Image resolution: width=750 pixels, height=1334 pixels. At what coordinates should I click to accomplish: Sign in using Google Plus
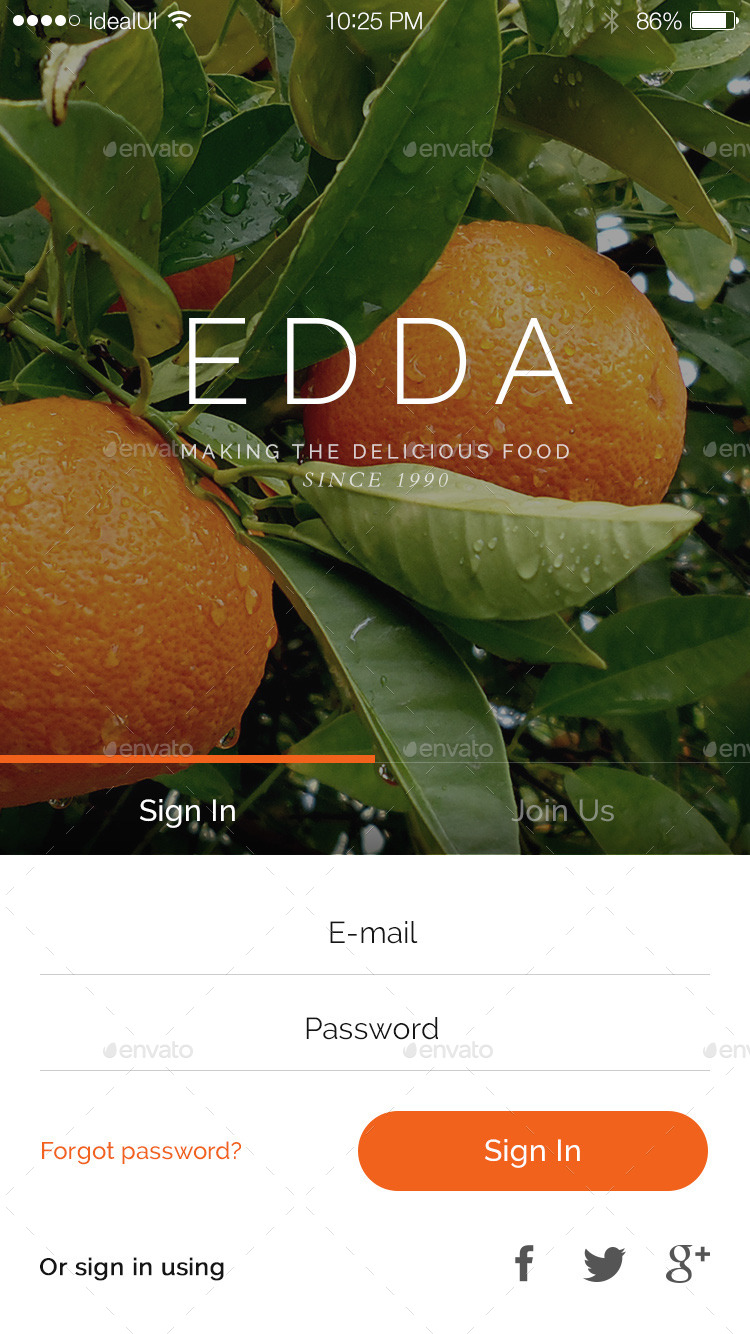(687, 1264)
